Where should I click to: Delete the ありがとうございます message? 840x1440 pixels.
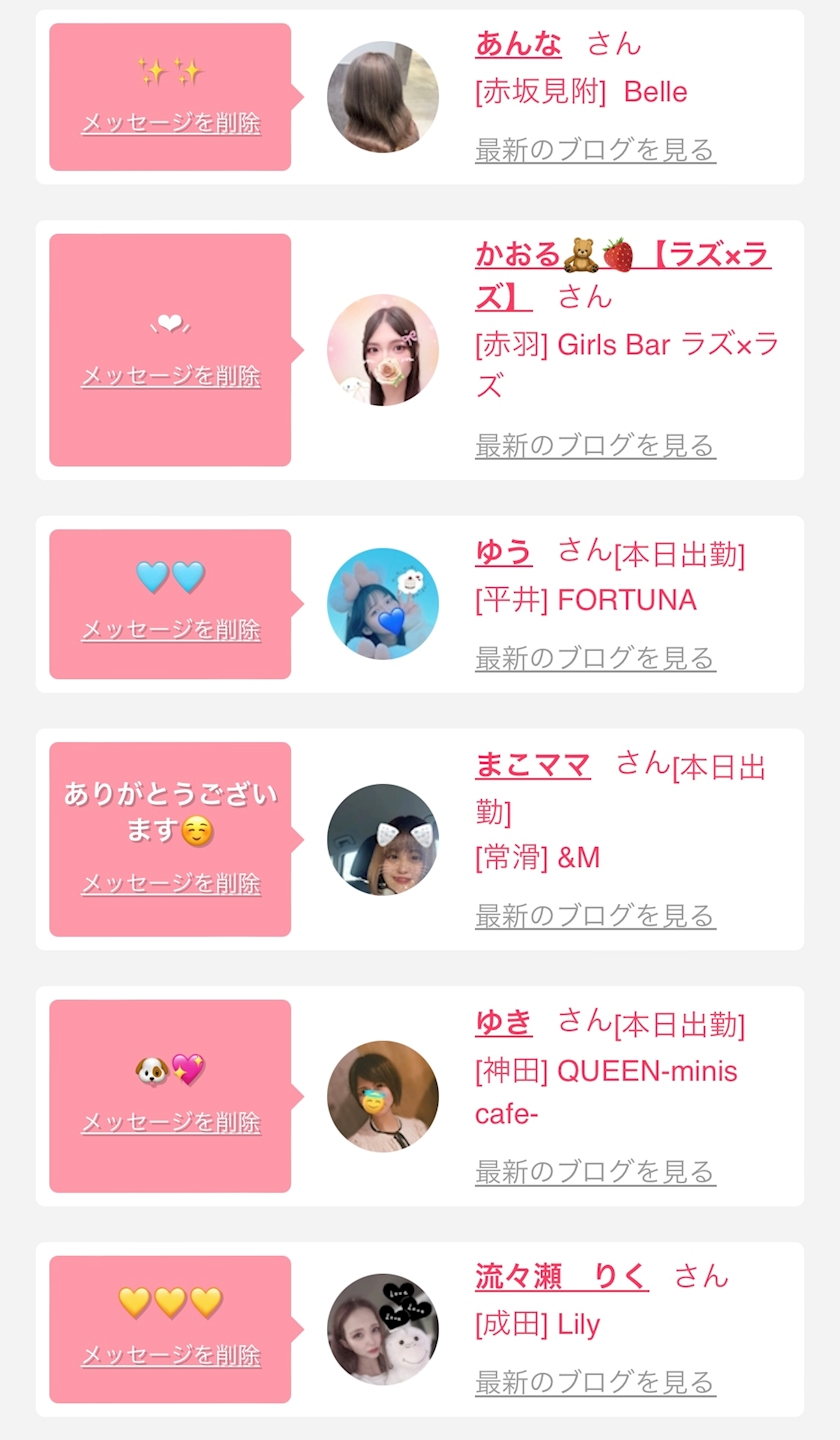pyautogui.click(x=171, y=883)
